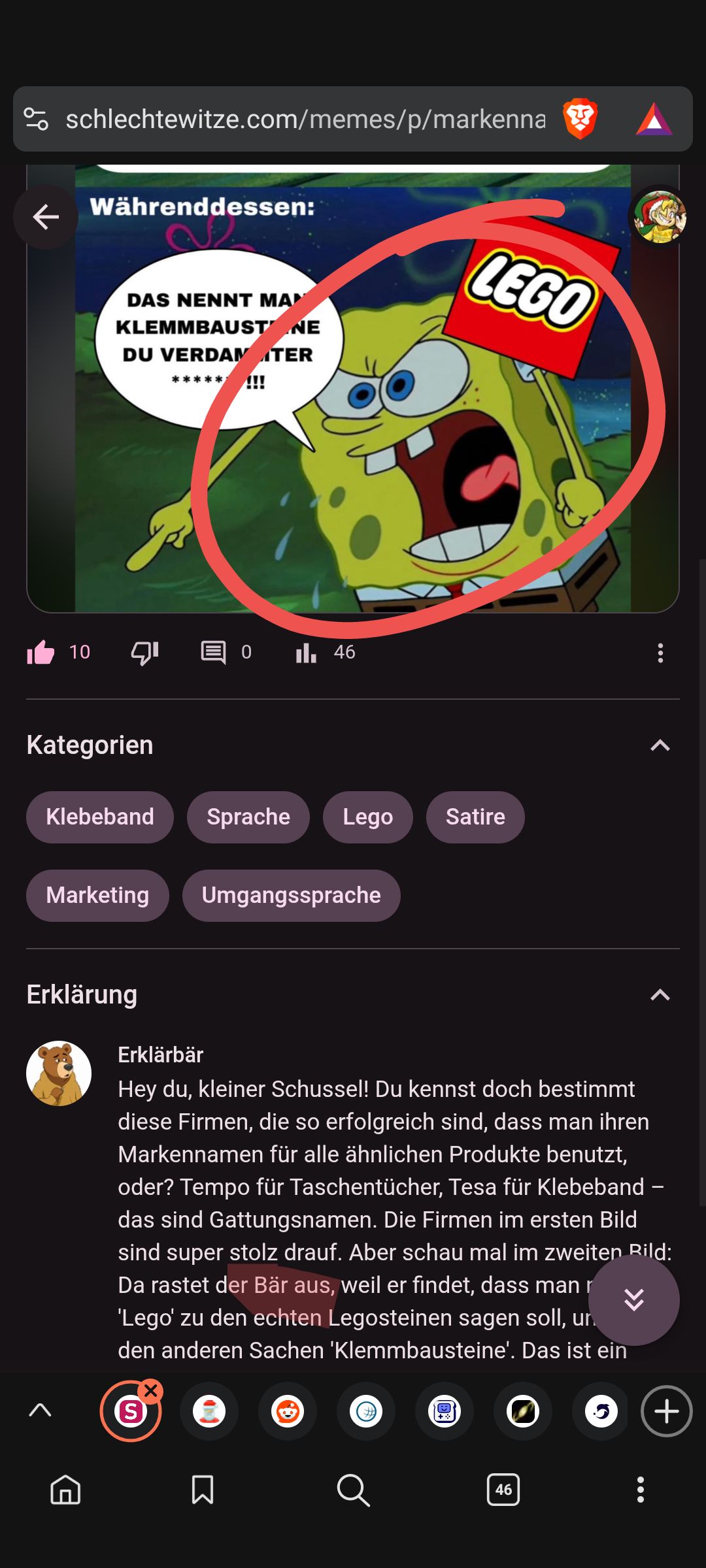Open the Satire category chip

click(x=475, y=817)
